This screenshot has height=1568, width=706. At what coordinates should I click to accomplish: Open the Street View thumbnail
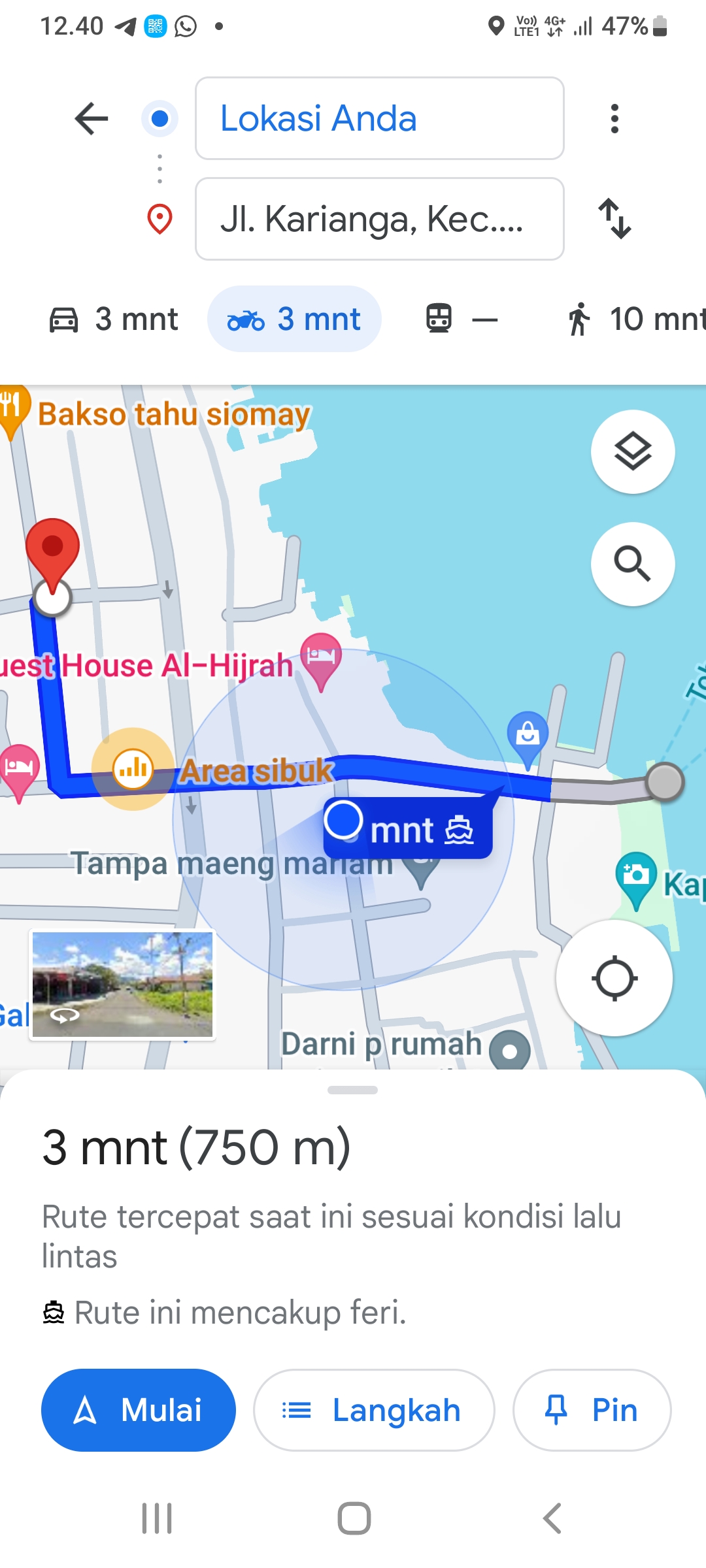point(122,984)
